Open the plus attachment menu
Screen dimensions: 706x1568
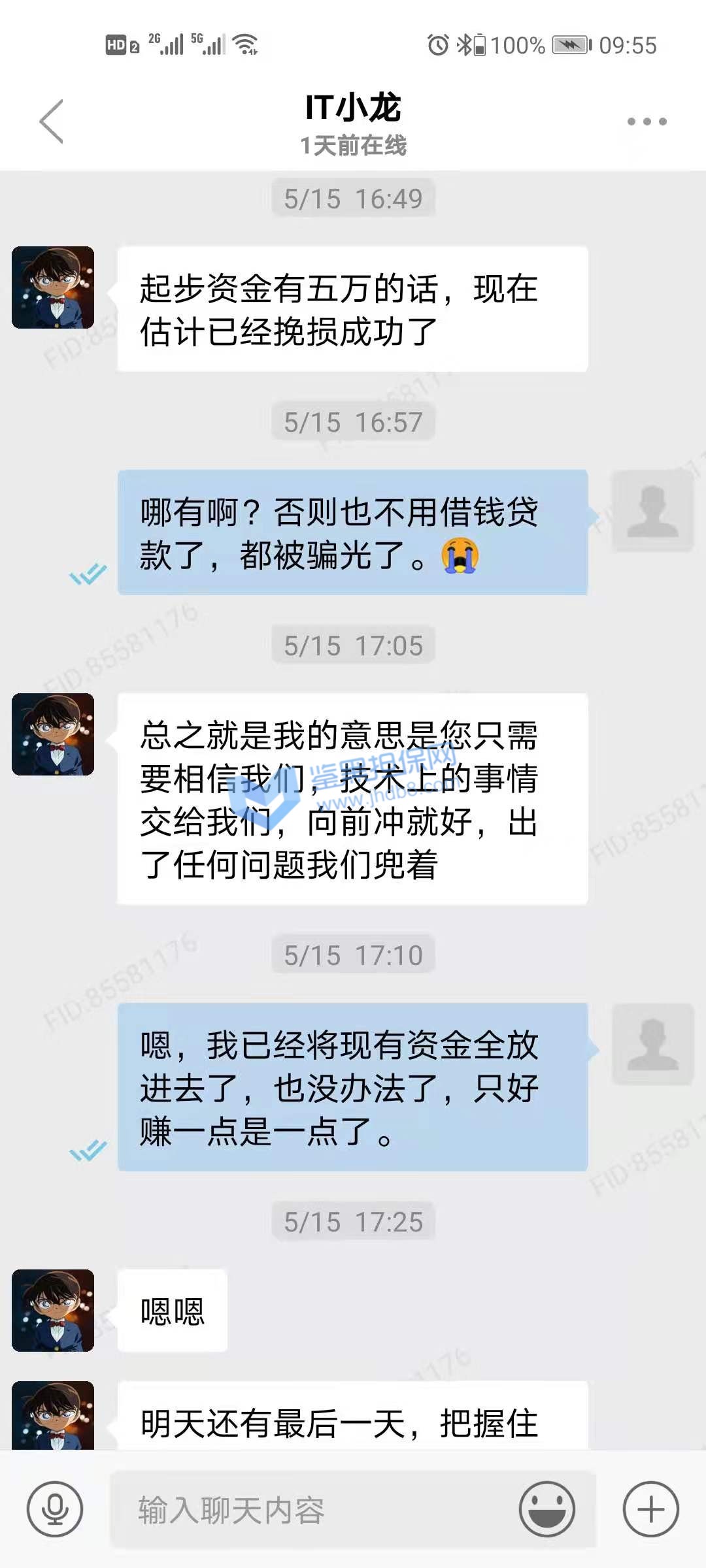point(650,1510)
